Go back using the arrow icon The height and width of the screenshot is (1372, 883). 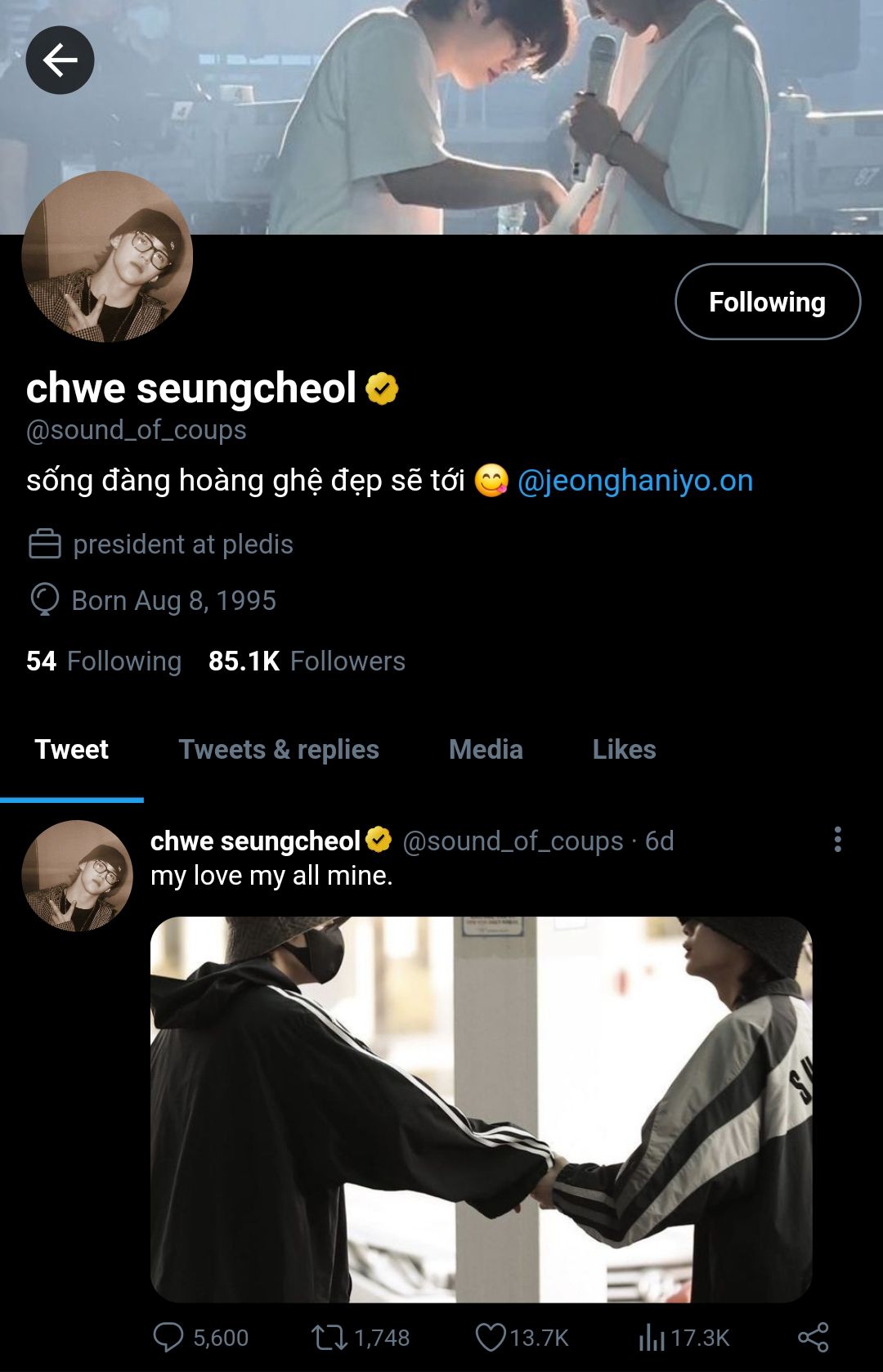pyautogui.click(x=60, y=60)
